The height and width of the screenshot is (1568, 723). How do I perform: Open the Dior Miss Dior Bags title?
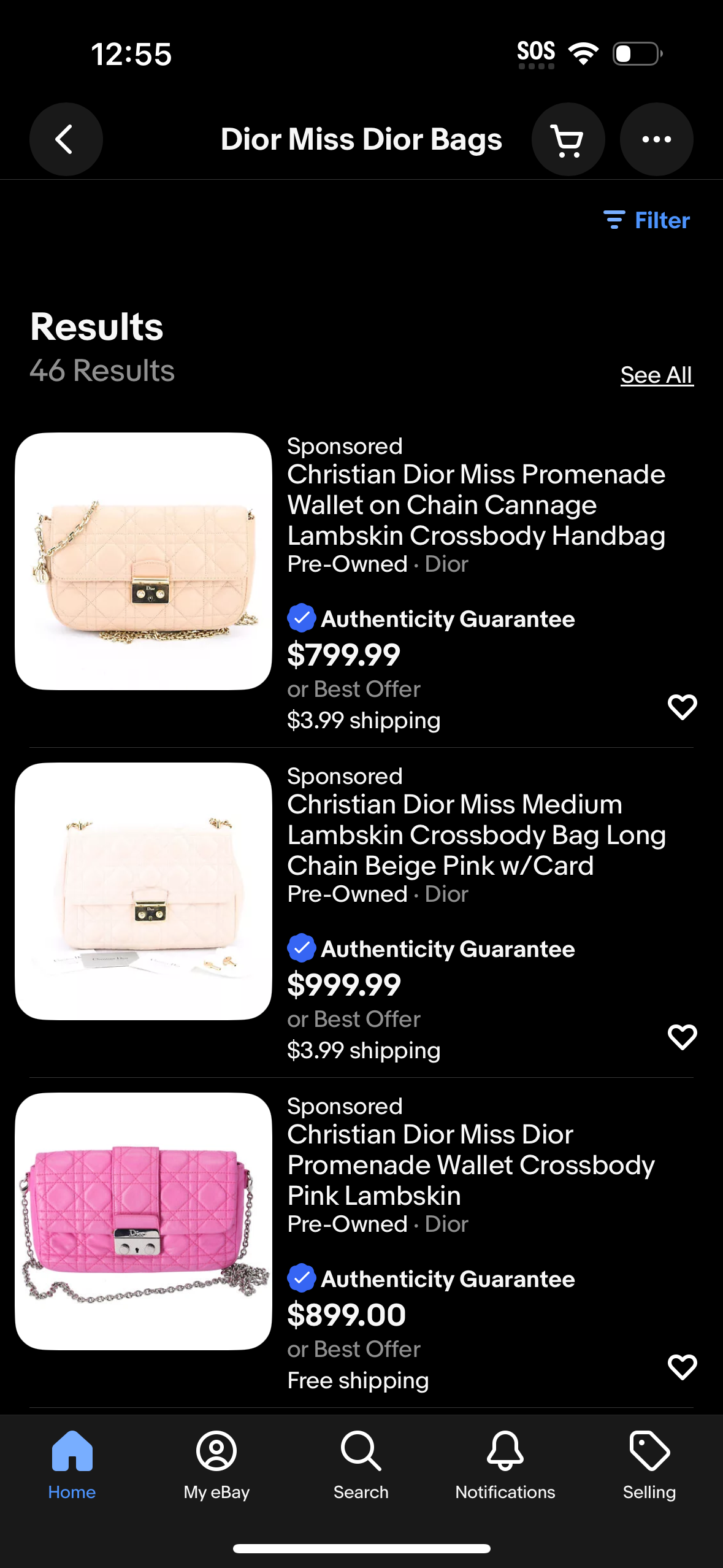[361, 139]
